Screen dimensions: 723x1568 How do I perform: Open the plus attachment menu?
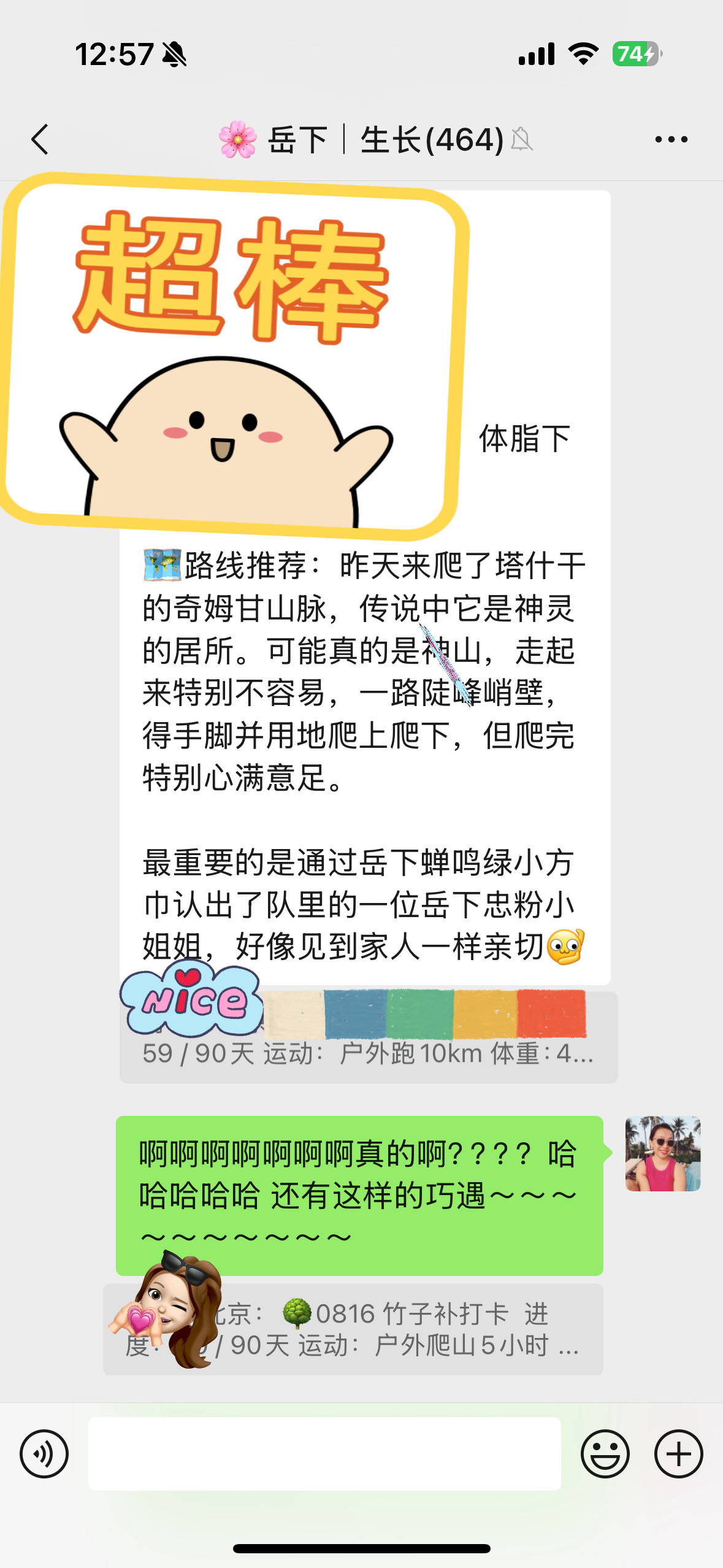coord(678,1453)
